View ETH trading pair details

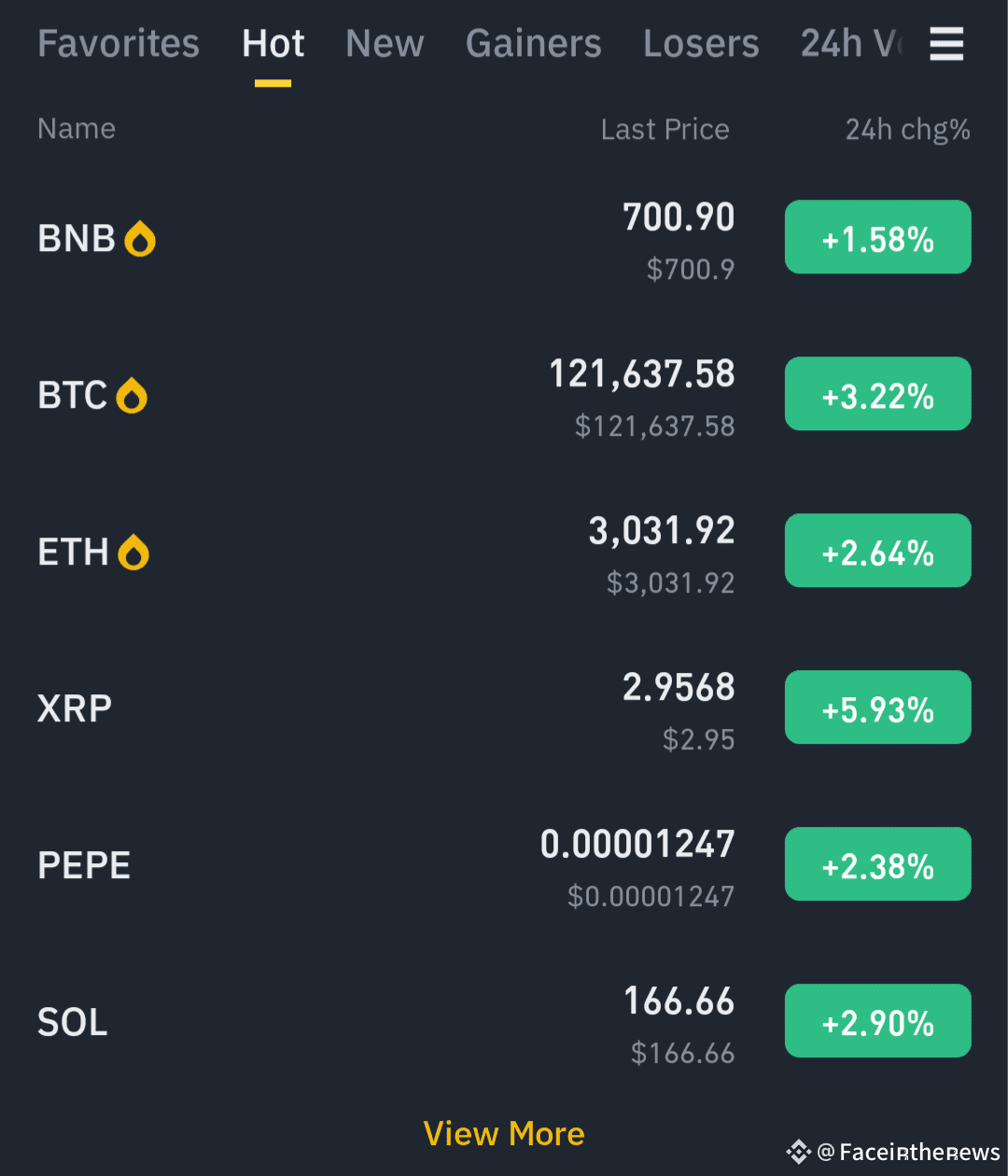click(504, 553)
